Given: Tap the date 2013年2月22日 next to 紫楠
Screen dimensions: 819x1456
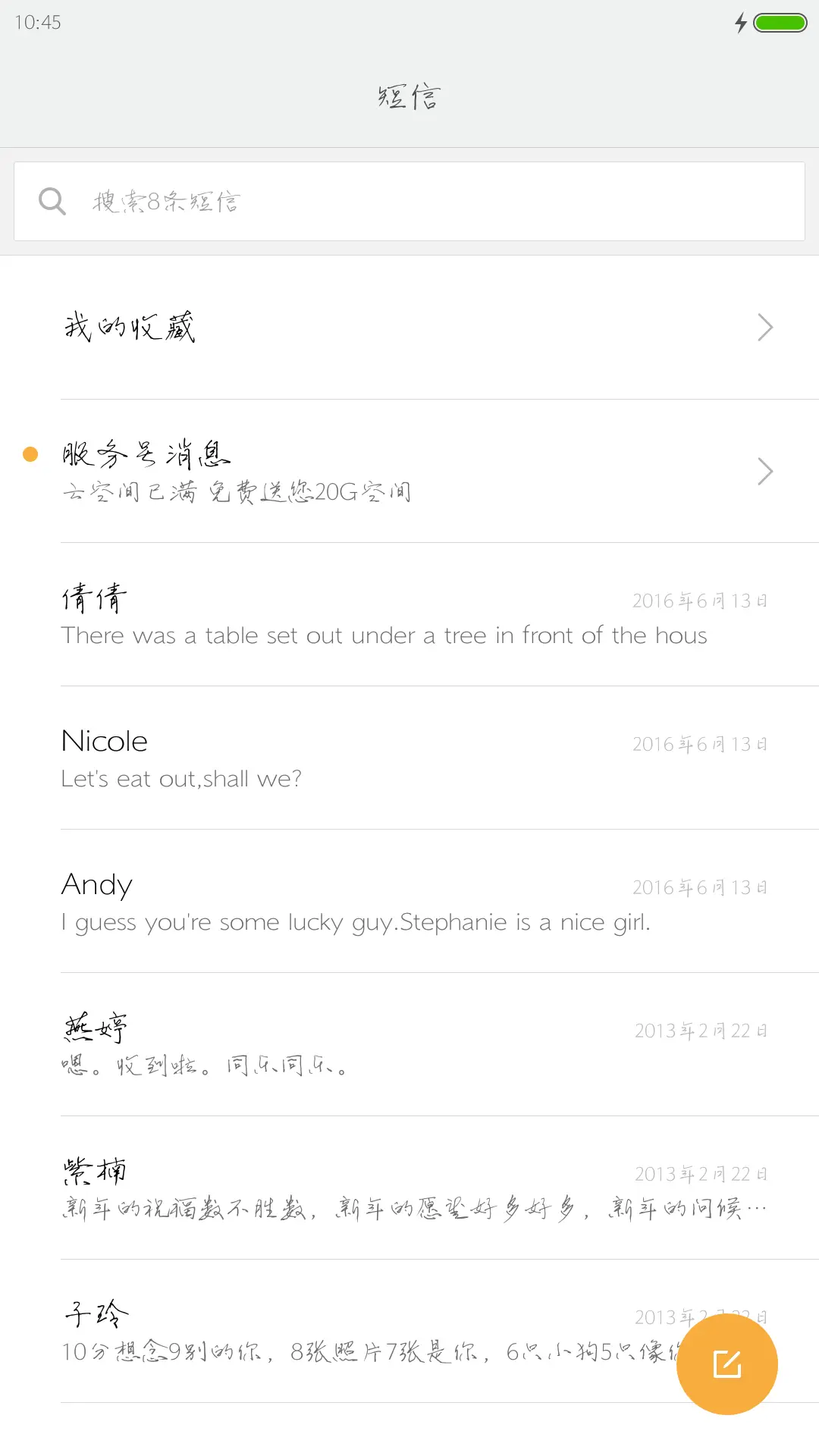Looking at the screenshot, I should pos(701,1173).
